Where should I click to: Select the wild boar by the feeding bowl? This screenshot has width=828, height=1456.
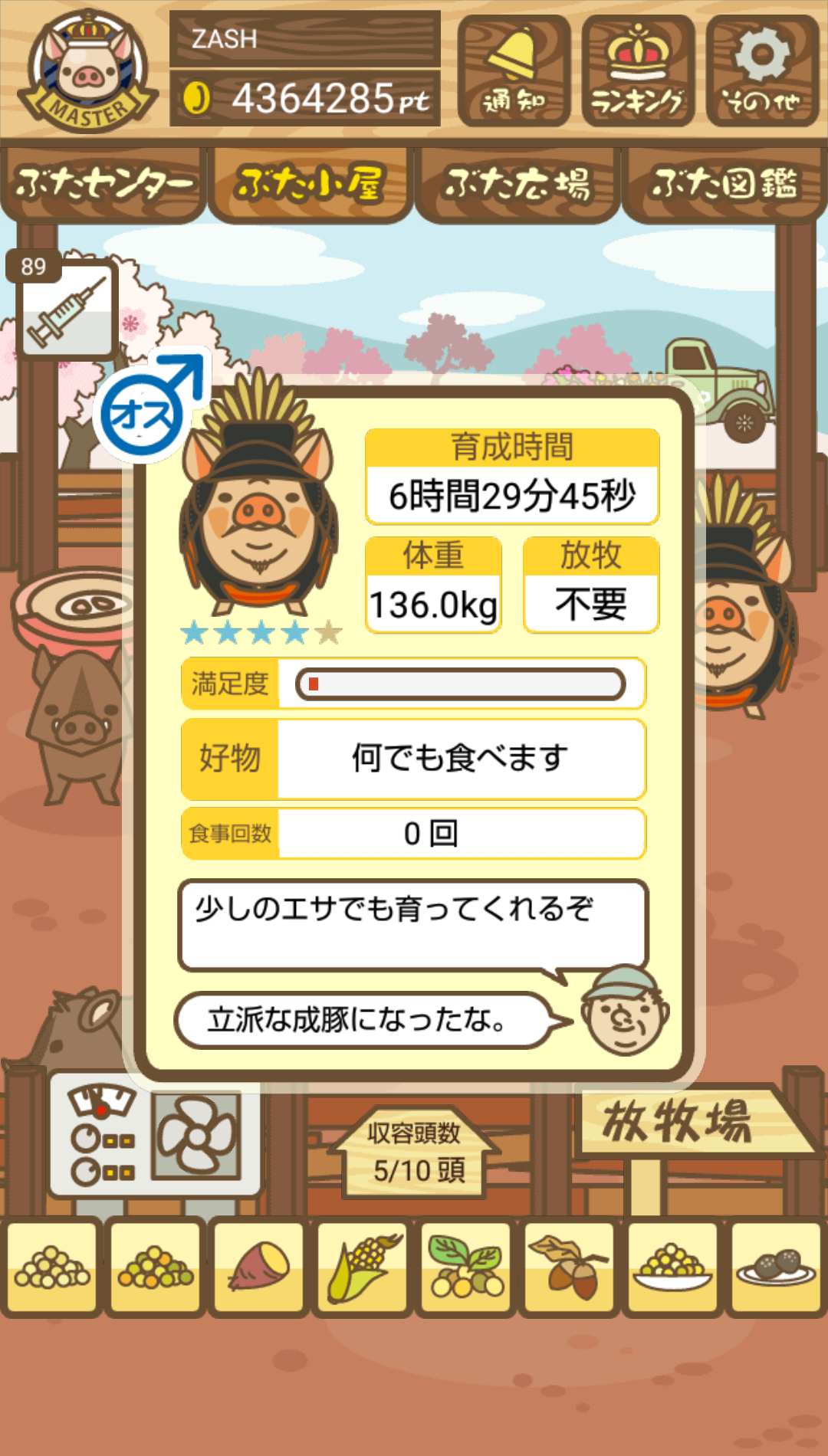pos(77,724)
